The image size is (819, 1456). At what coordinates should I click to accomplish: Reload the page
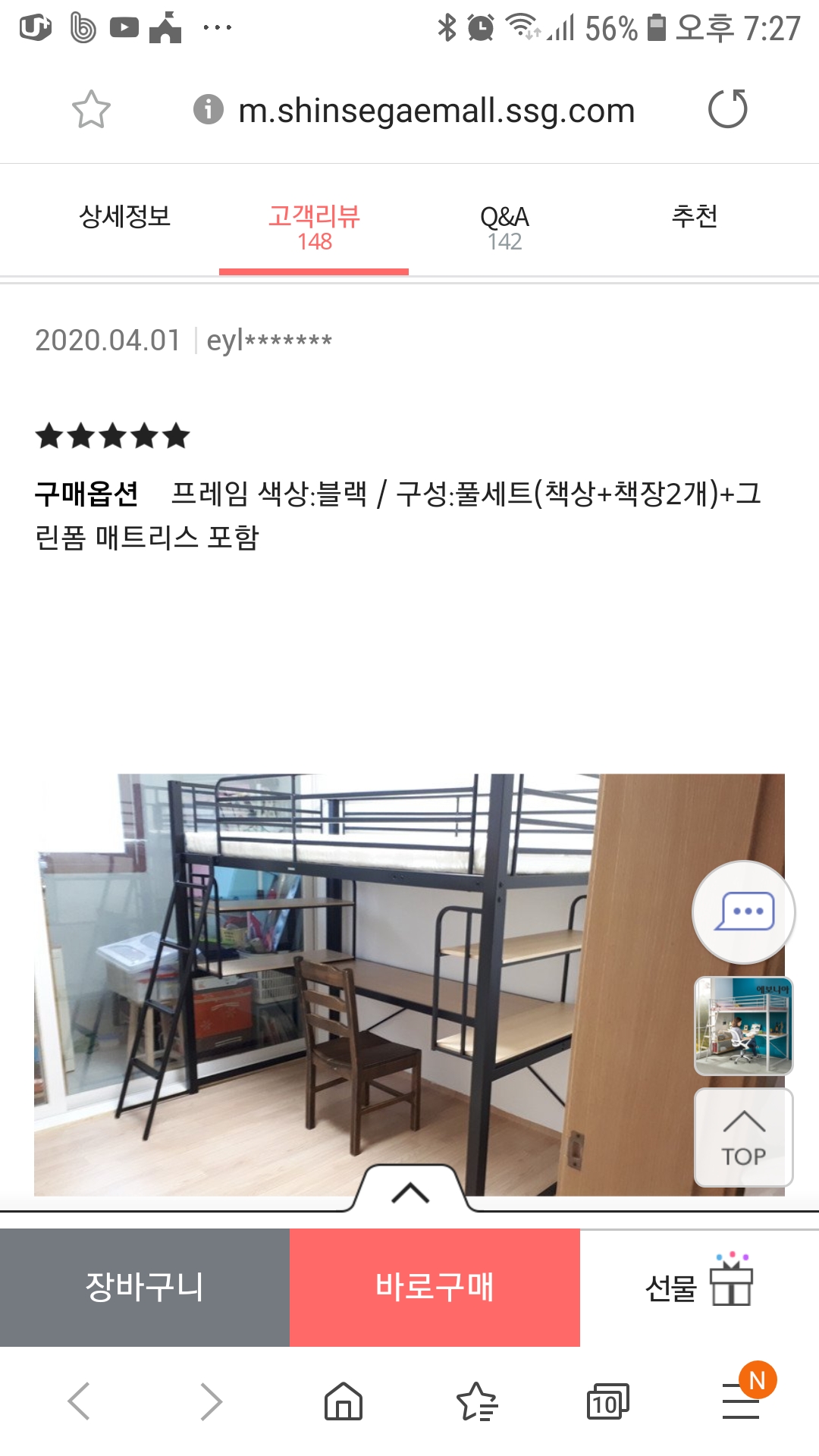(727, 109)
